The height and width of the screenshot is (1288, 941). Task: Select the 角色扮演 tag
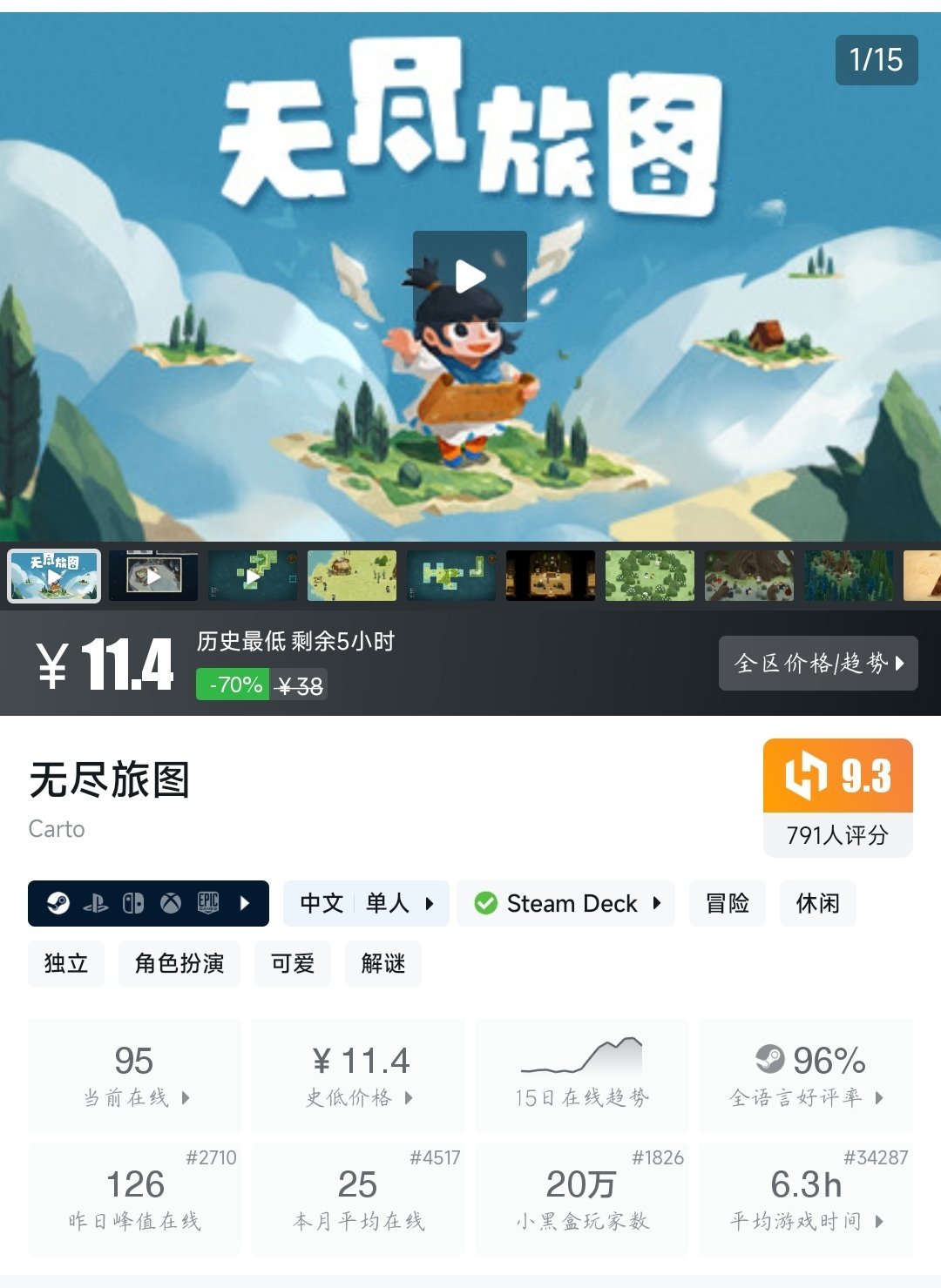pyautogui.click(x=179, y=963)
